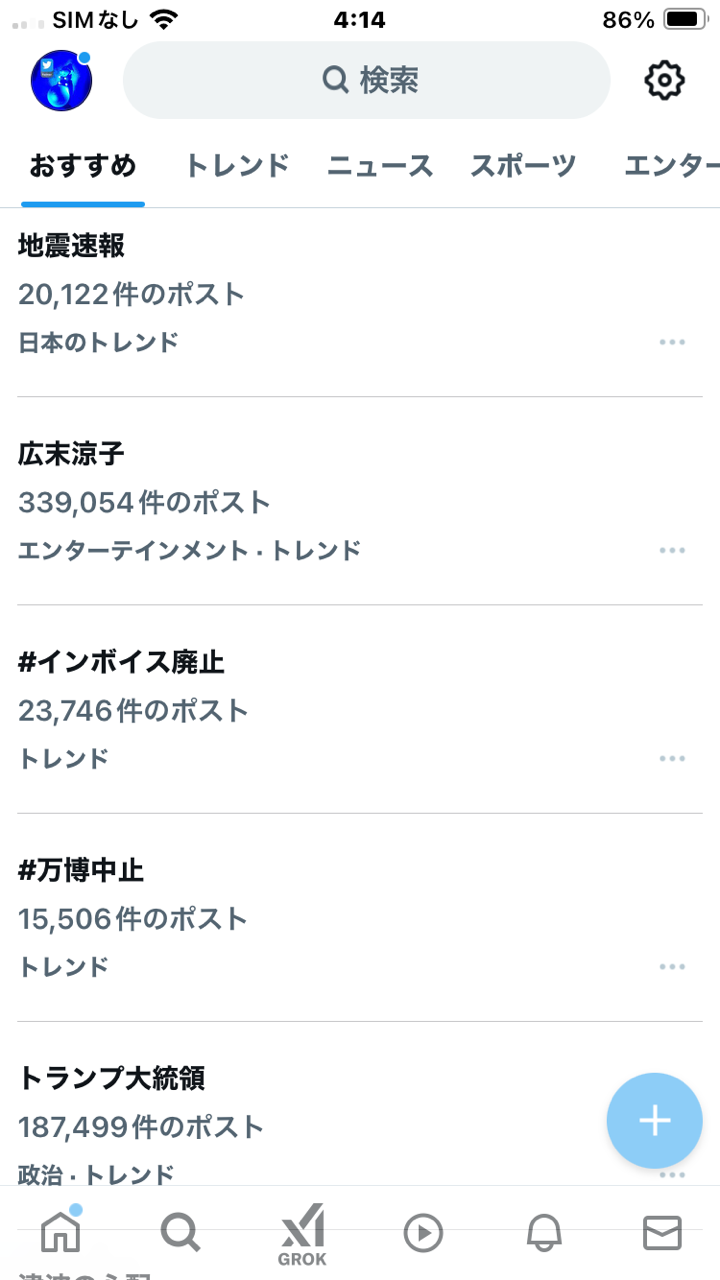Open more options for #インボイス廃止
This screenshot has height=1280, width=720.
672,758
